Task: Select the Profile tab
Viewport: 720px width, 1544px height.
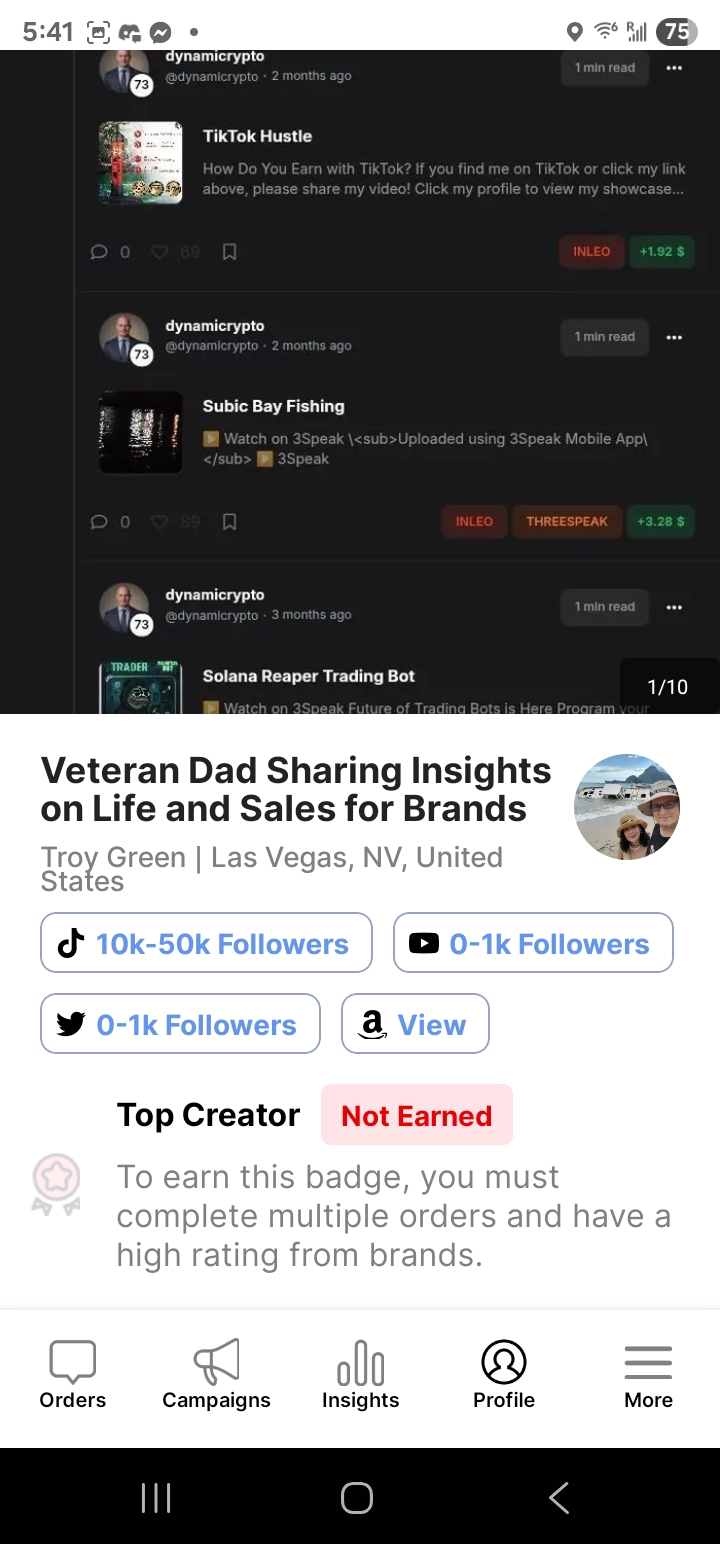Action: pos(504,1375)
